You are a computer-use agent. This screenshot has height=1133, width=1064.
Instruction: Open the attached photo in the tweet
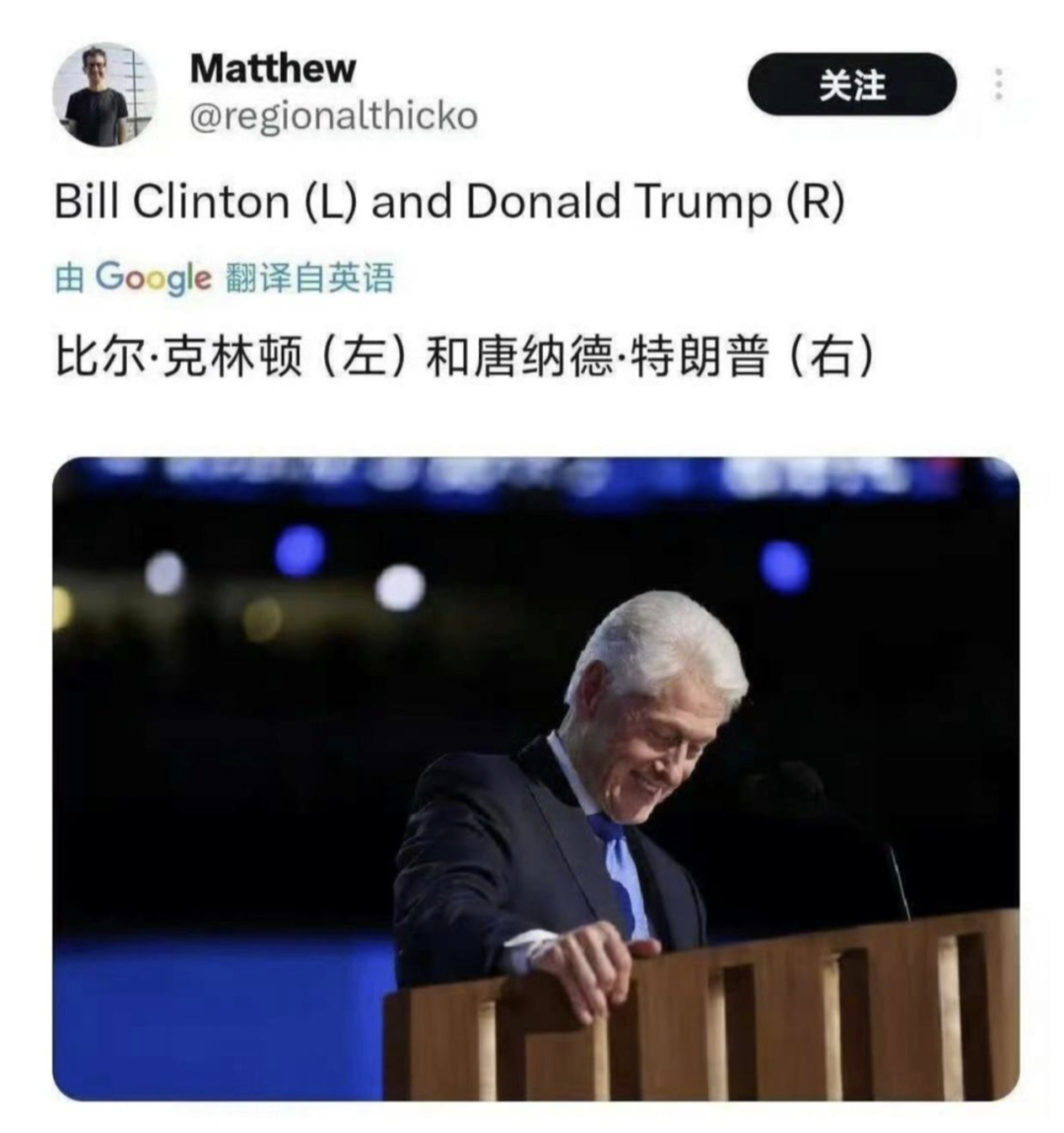[535, 778]
